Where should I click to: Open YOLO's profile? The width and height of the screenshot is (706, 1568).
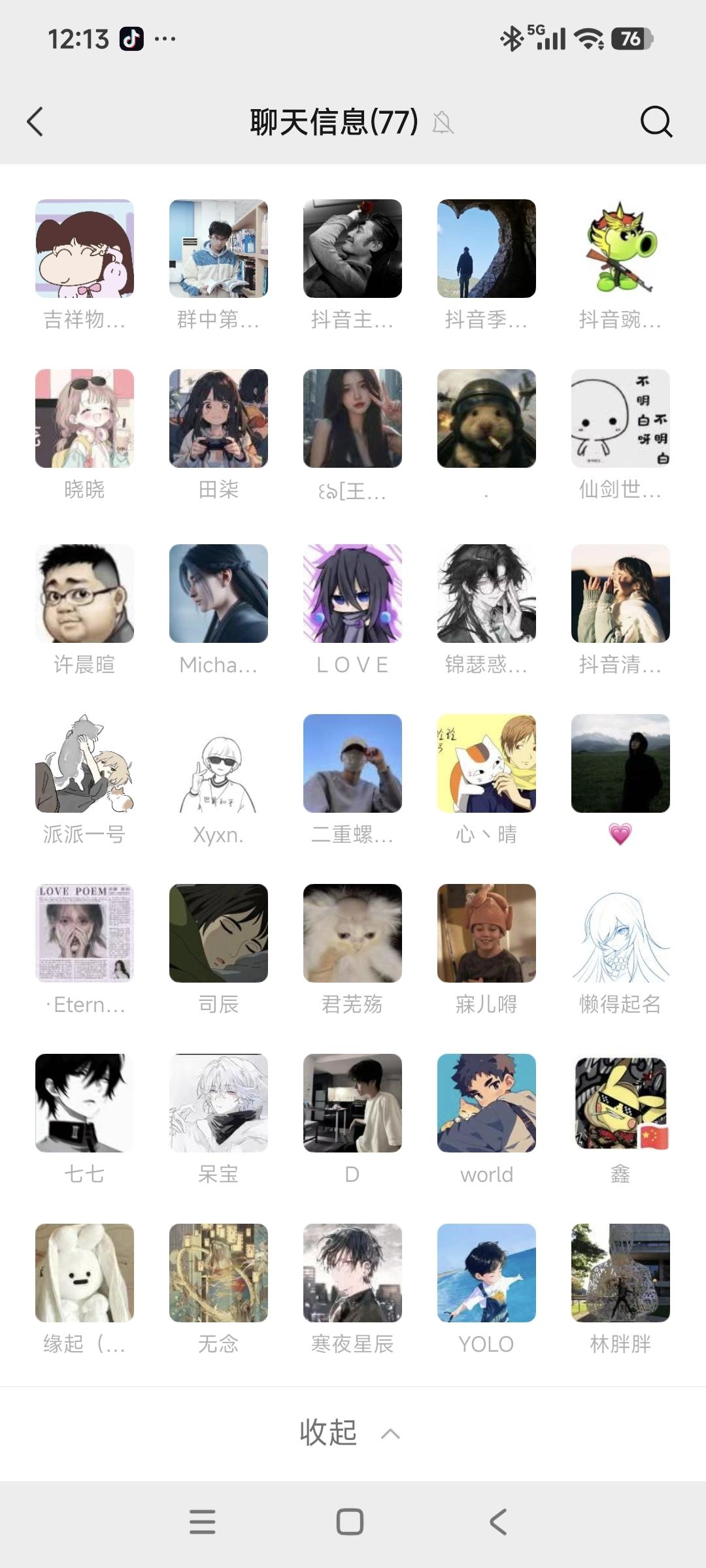pos(486,1273)
